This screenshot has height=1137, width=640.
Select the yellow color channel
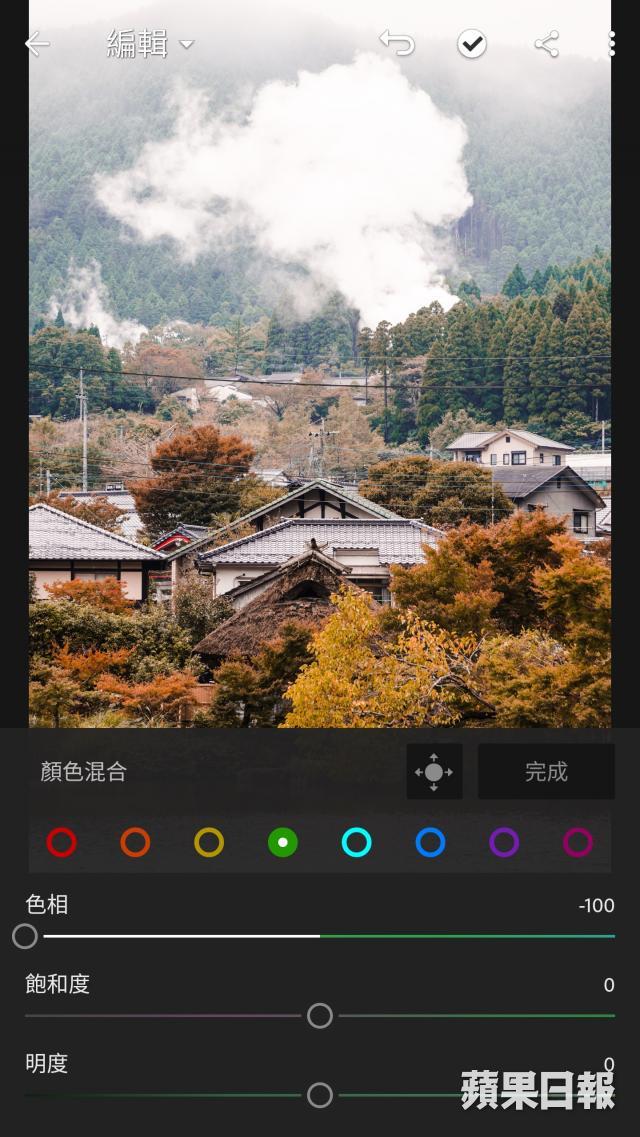(x=209, y=842)
